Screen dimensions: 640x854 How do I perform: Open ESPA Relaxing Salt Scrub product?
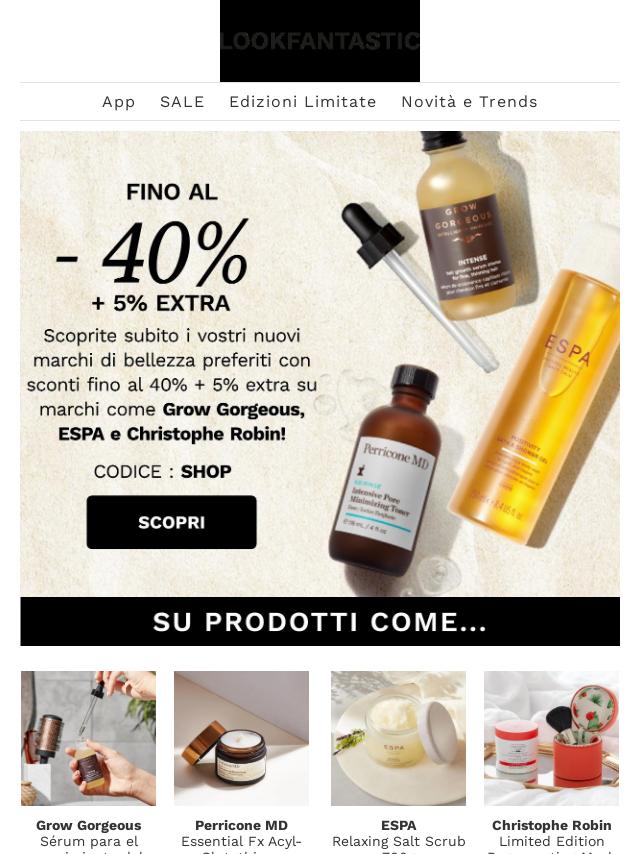398,738
